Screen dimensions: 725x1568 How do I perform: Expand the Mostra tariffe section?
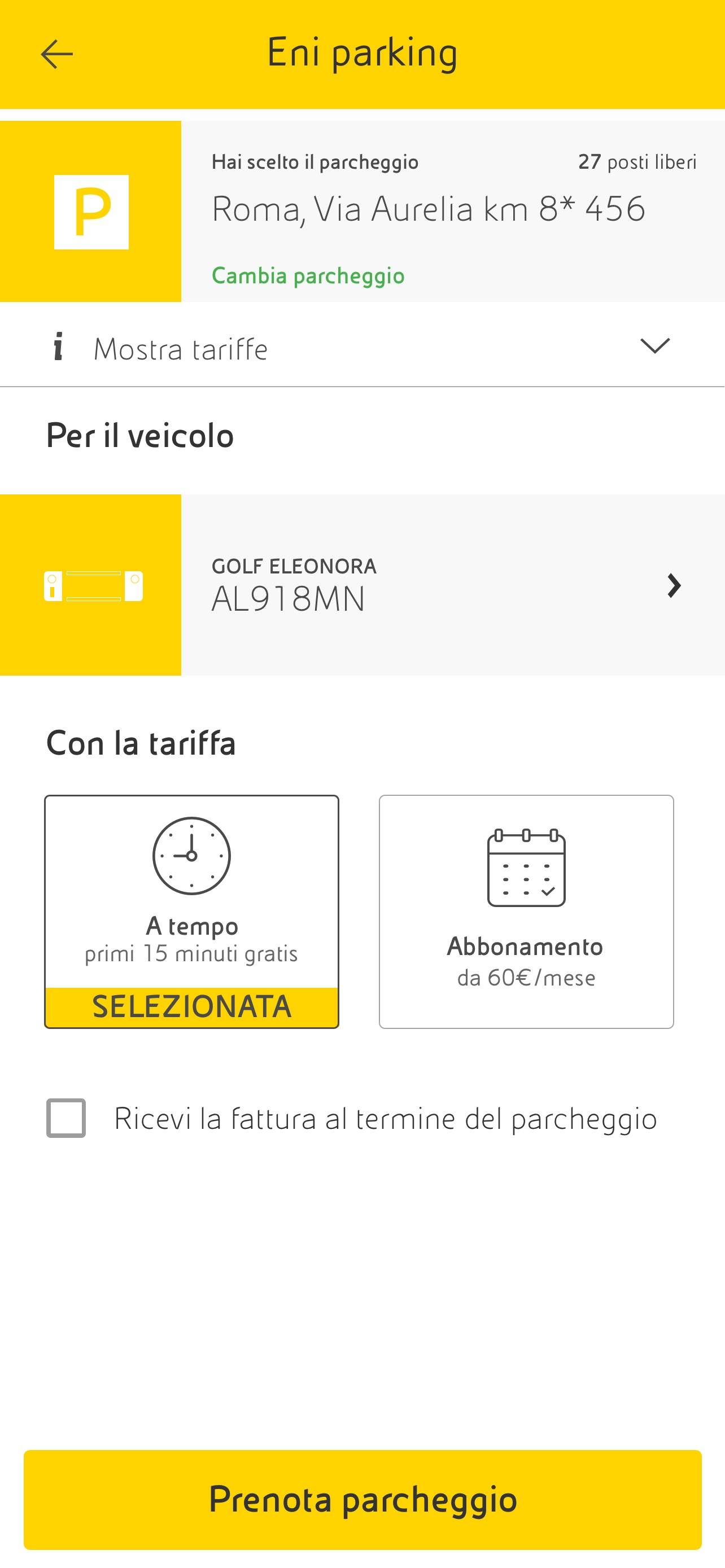pos(361,348)
